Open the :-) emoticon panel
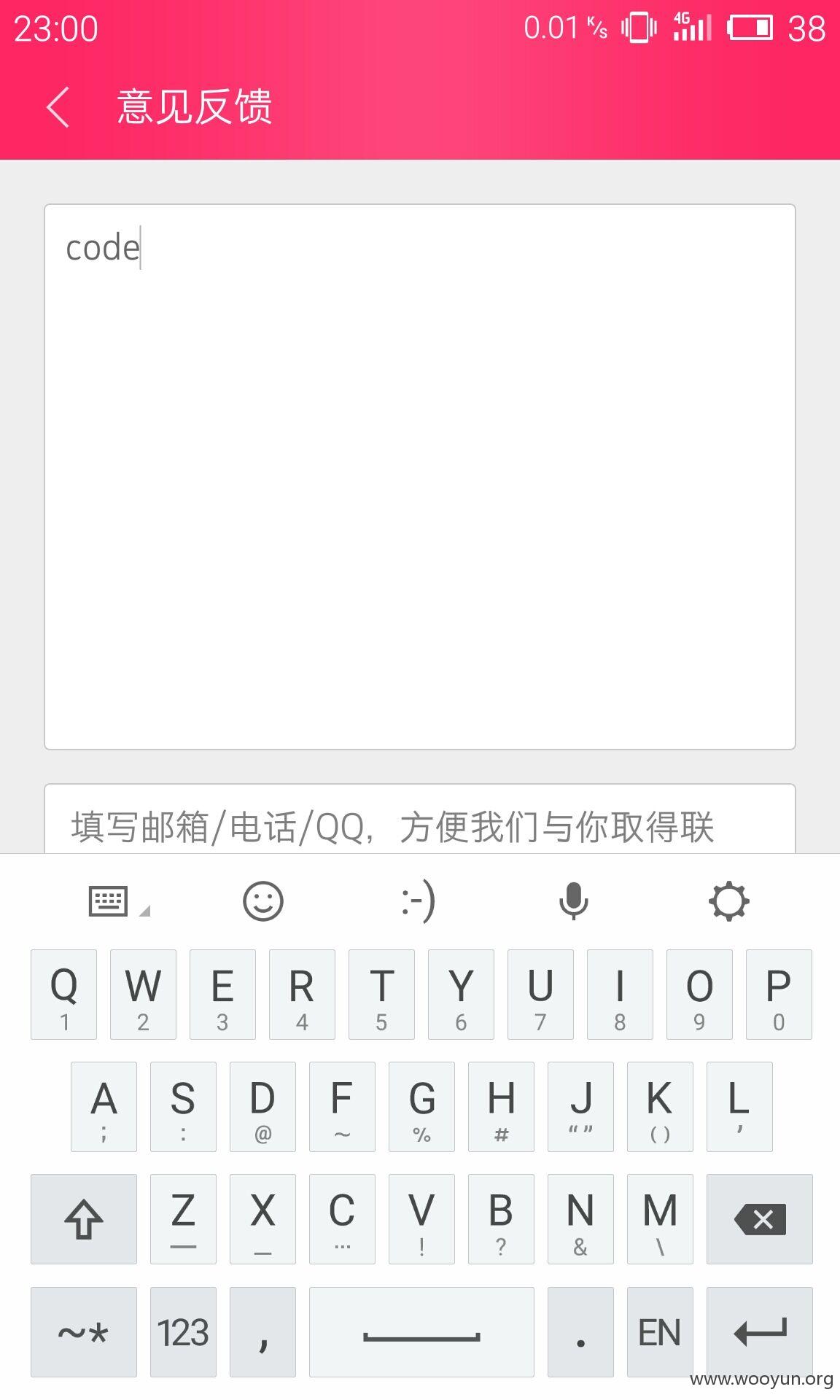Screen dimensions: 840x1400 pyautogui.click(x=419, y=901)
